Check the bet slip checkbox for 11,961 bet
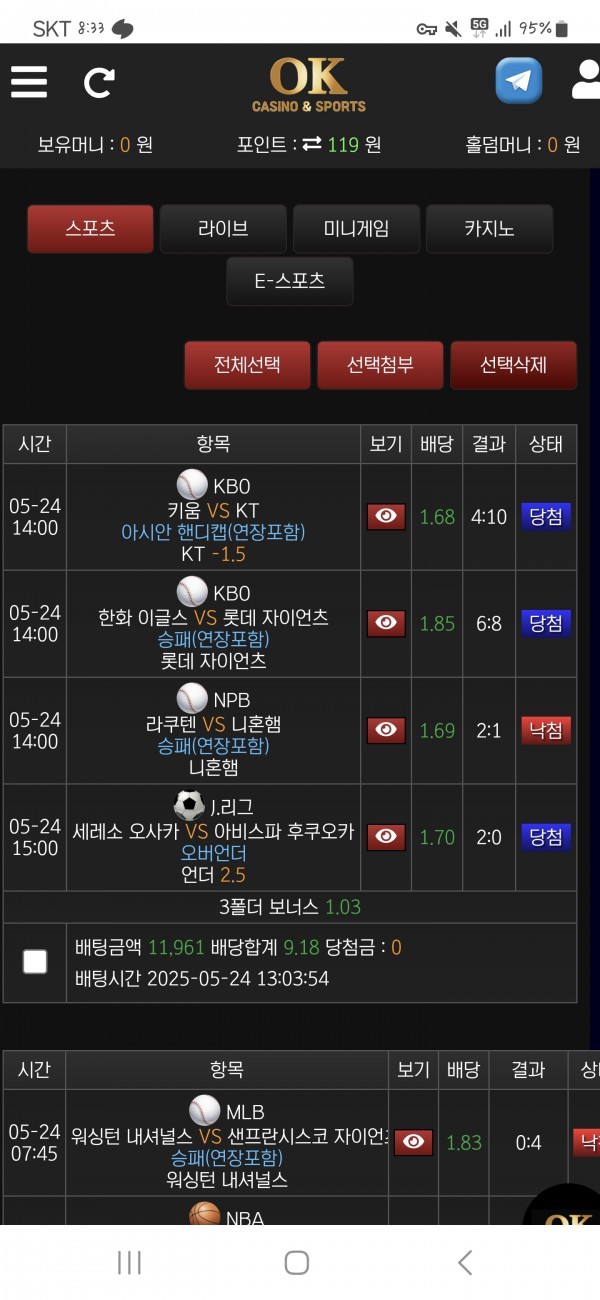Image resolution: width=600 pixels, height=1300 pixels. (x=35, y=962)
